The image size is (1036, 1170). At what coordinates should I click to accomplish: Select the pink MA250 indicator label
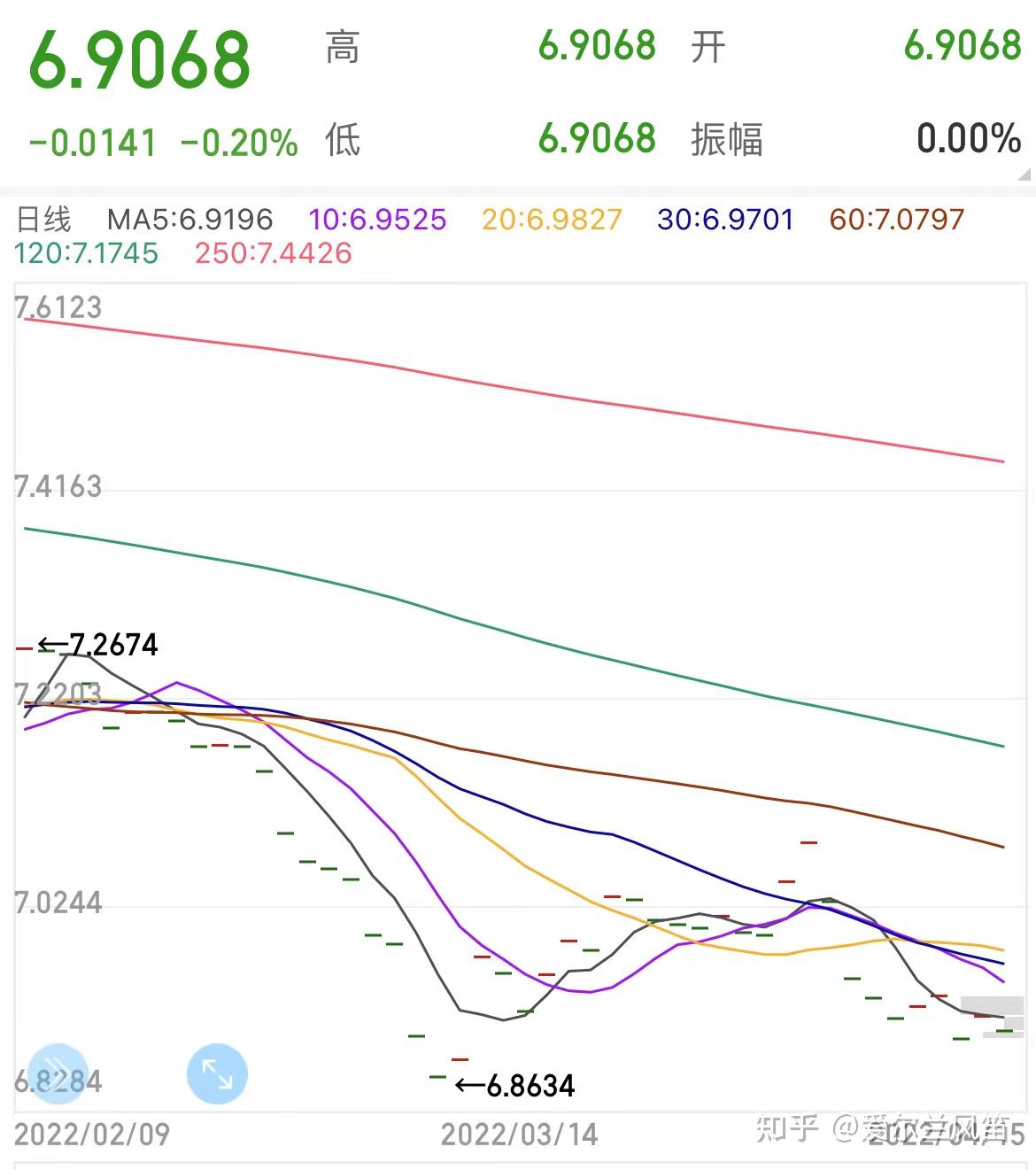click(272, 254)
